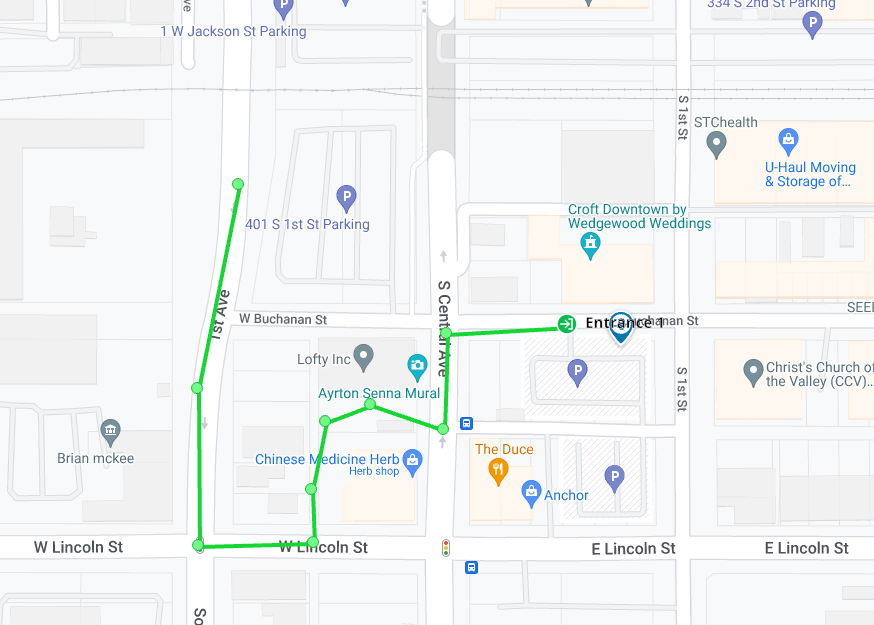Select the Anchor shop marker

click(x=531, y=492)
